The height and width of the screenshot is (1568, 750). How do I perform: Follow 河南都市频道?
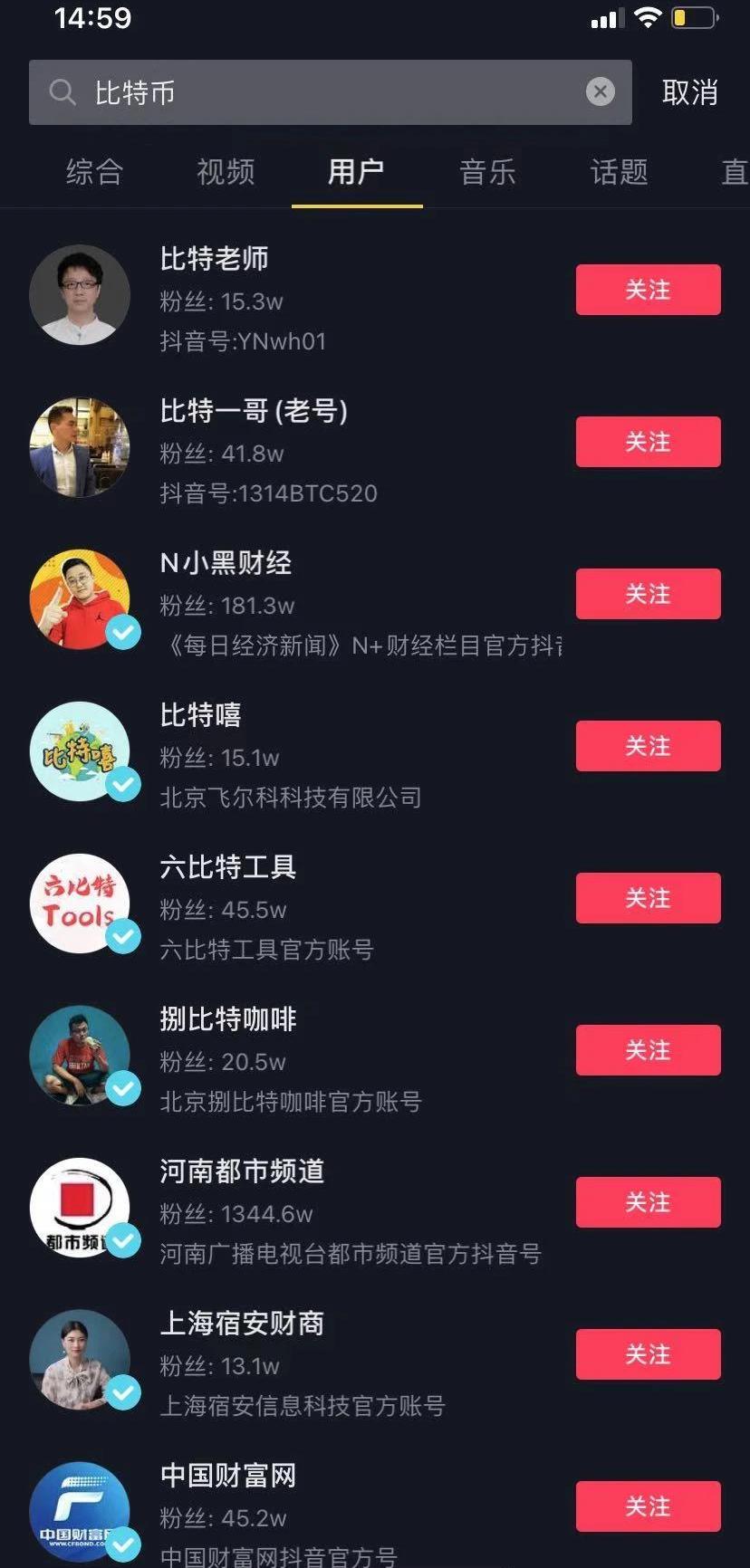648,1202
